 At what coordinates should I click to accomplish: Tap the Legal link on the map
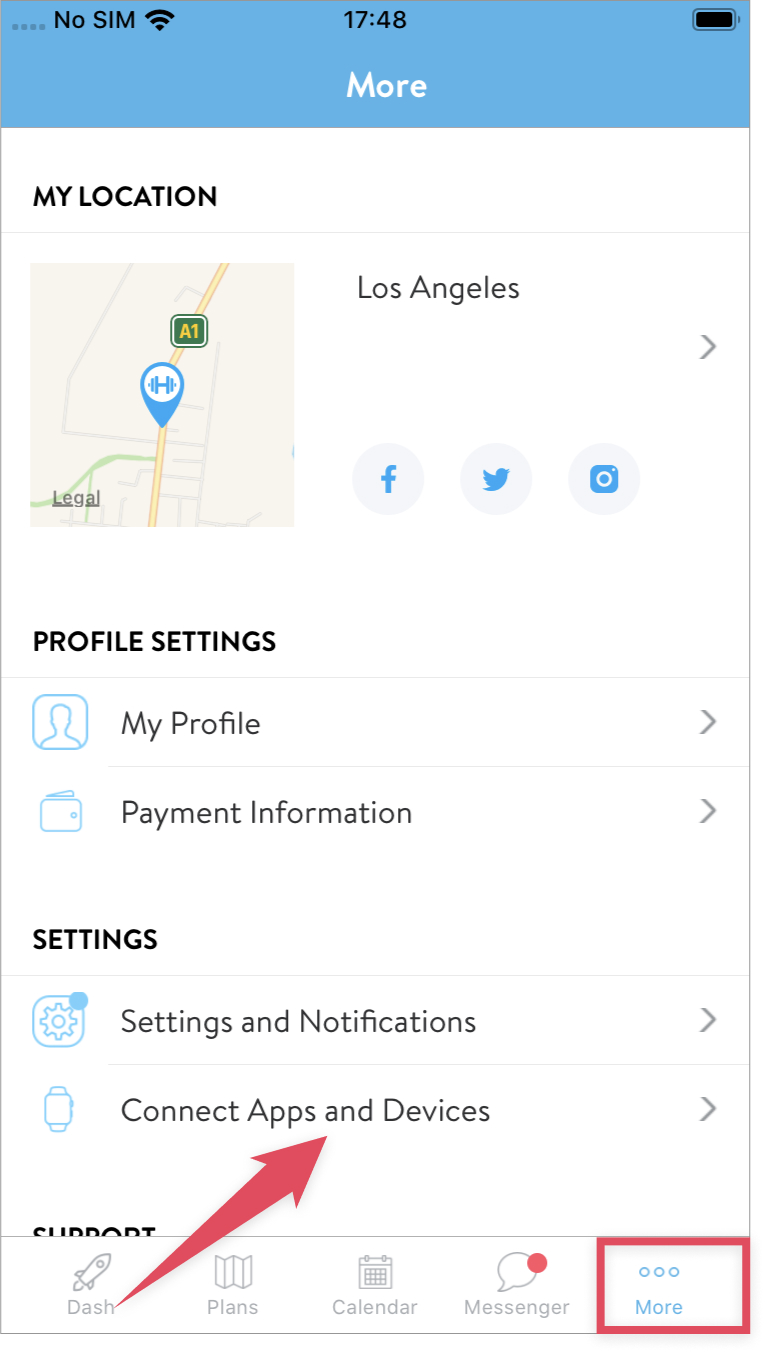click(x=76, y=498)
